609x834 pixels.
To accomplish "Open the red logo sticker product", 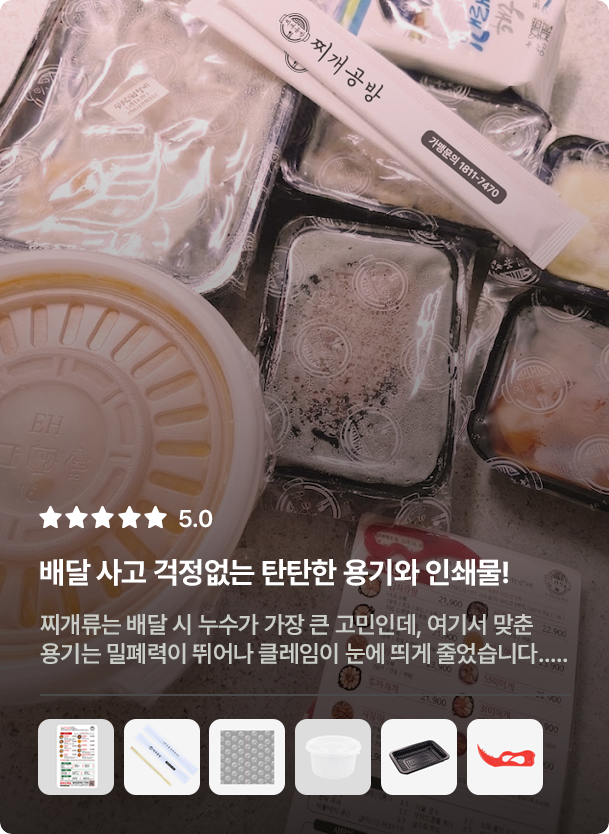I will [505, 757].
